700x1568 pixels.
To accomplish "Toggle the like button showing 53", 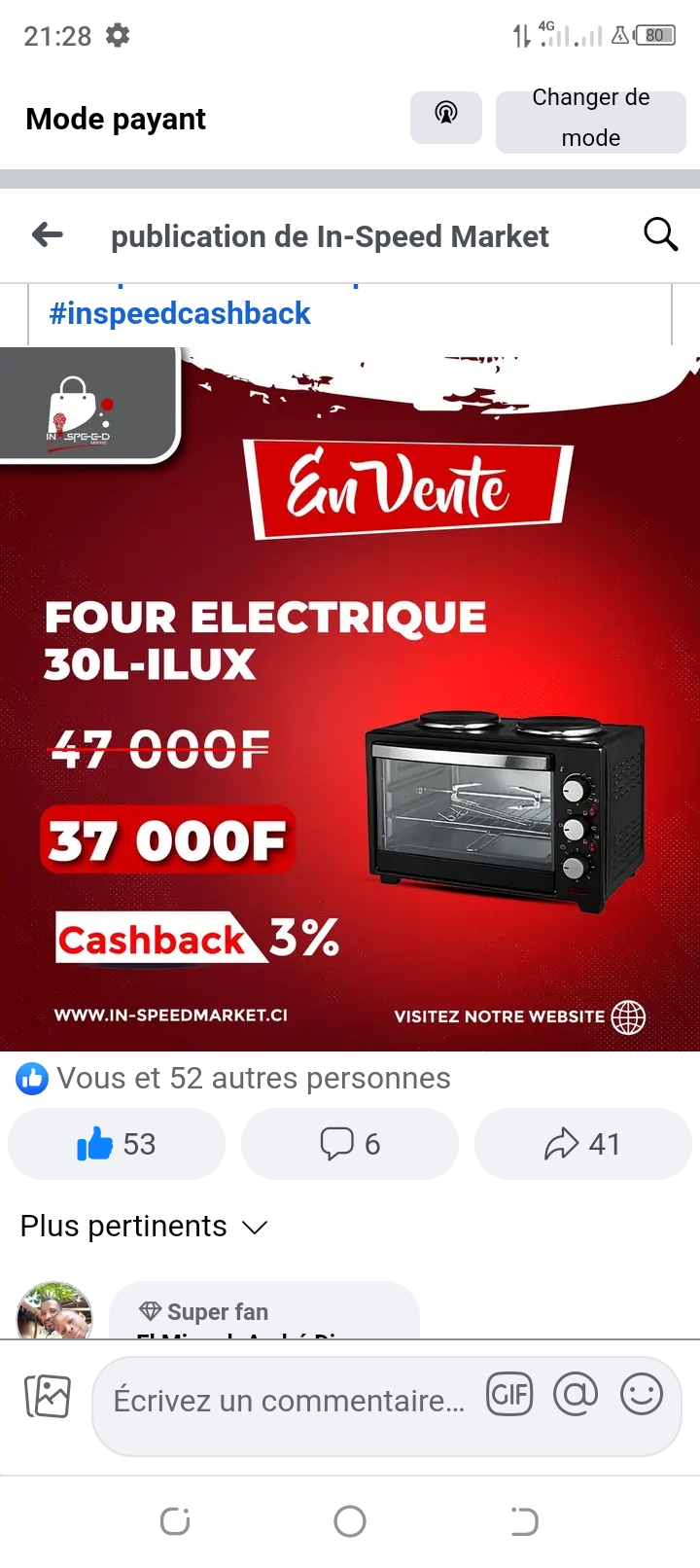I will click(x=117, y=1144).
